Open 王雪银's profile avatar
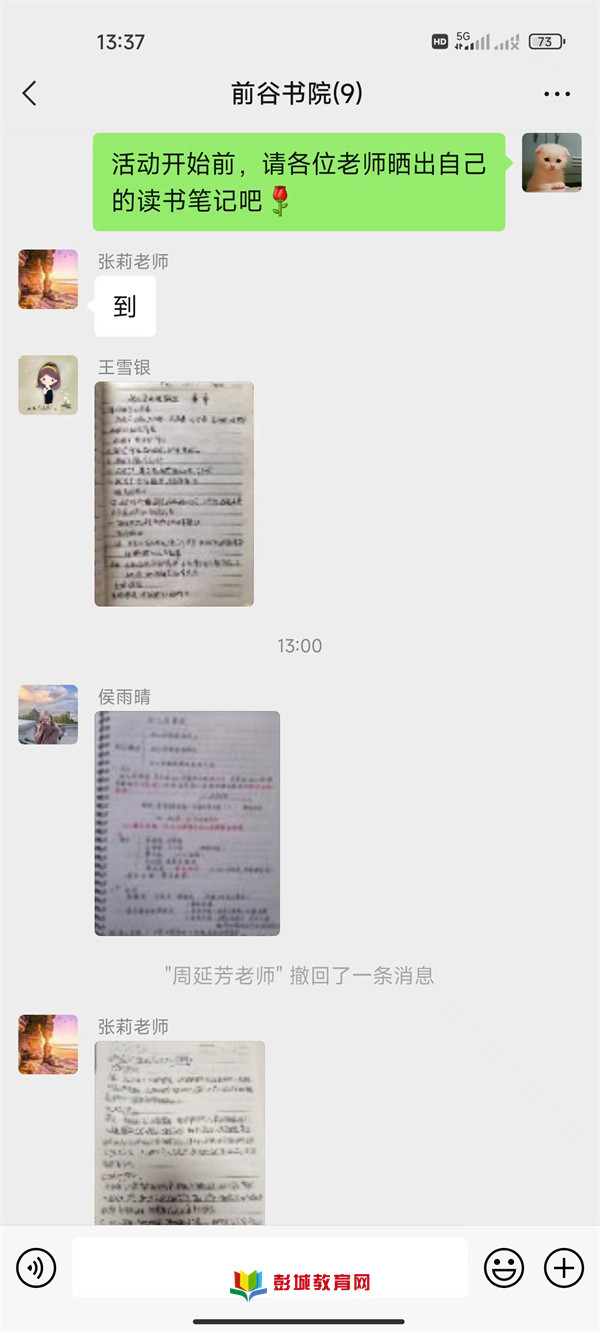 pyautogui.click(x=48, y=385)
